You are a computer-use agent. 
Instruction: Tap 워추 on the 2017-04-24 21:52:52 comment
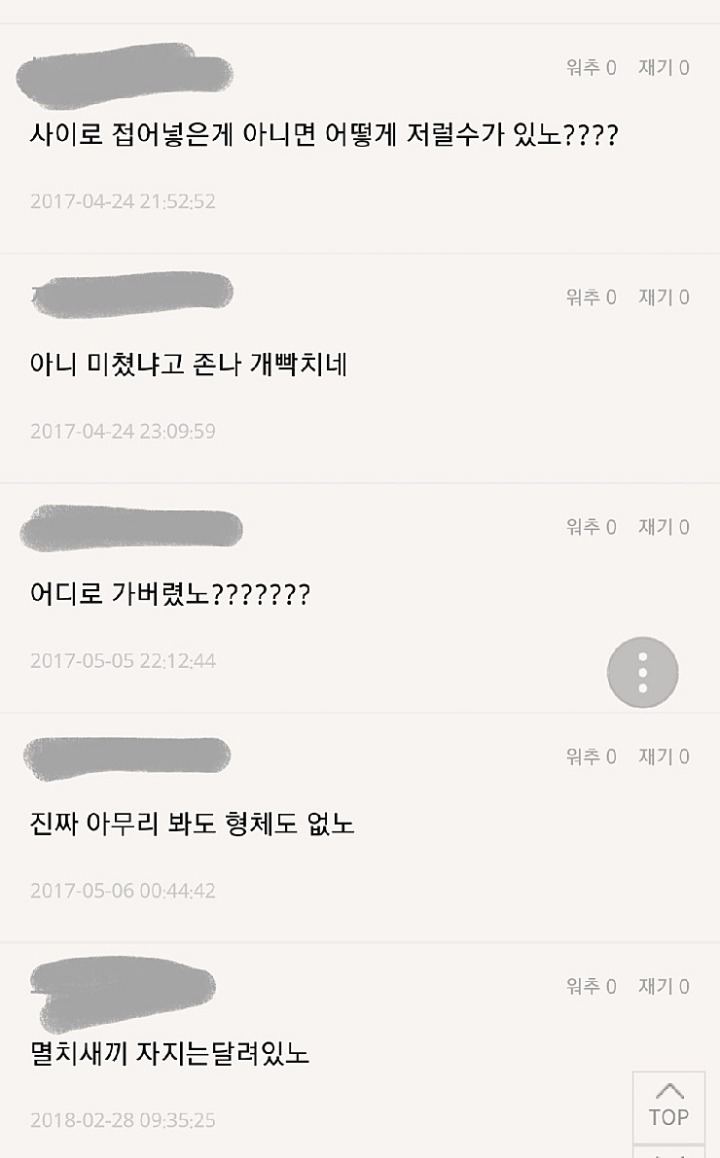[590, 68]
